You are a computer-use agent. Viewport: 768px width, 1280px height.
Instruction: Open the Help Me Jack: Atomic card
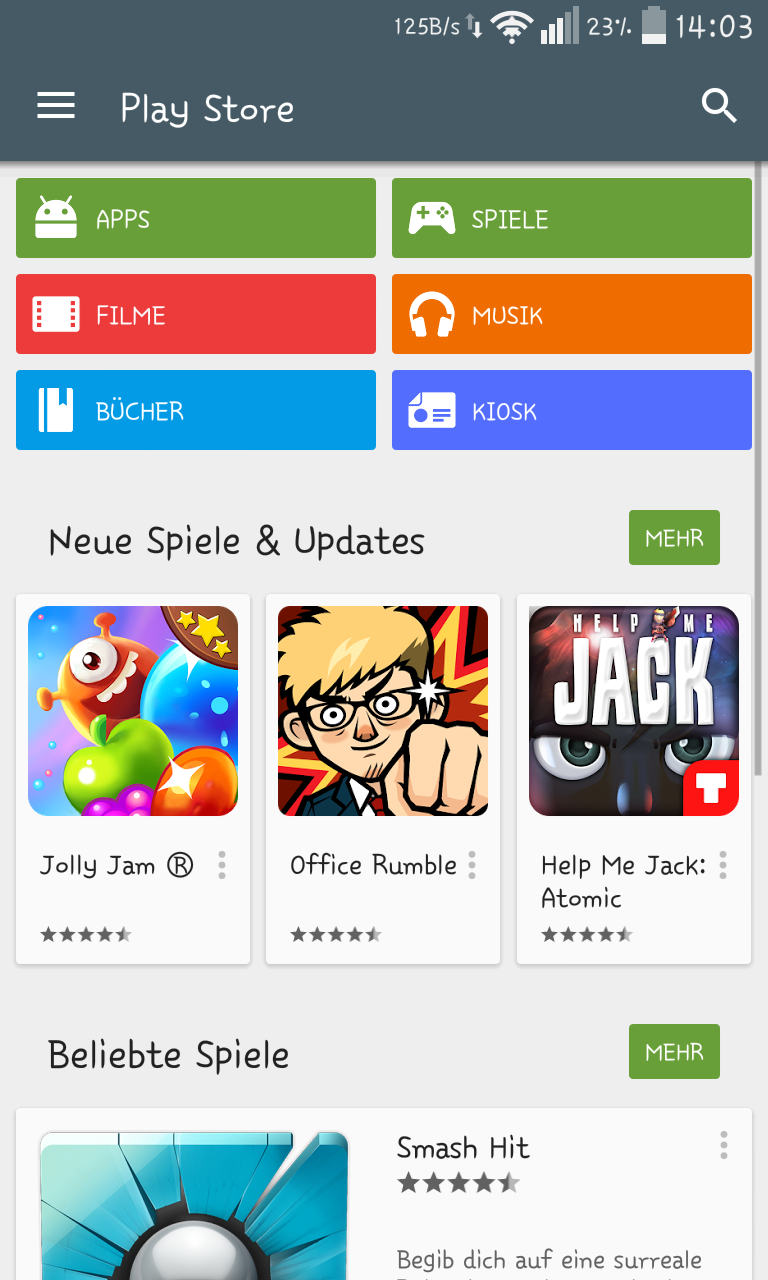(633, 711)
